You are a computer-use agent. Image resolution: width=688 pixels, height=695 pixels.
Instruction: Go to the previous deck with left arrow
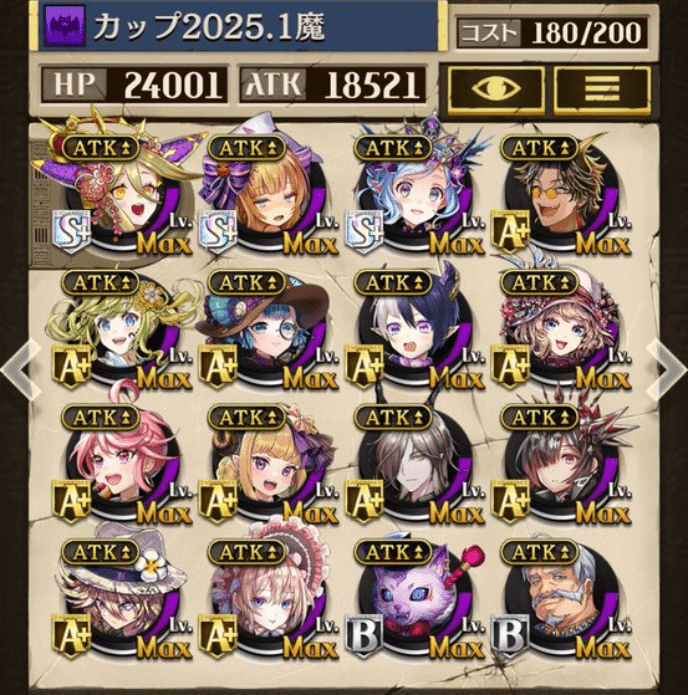pos(18,368)
